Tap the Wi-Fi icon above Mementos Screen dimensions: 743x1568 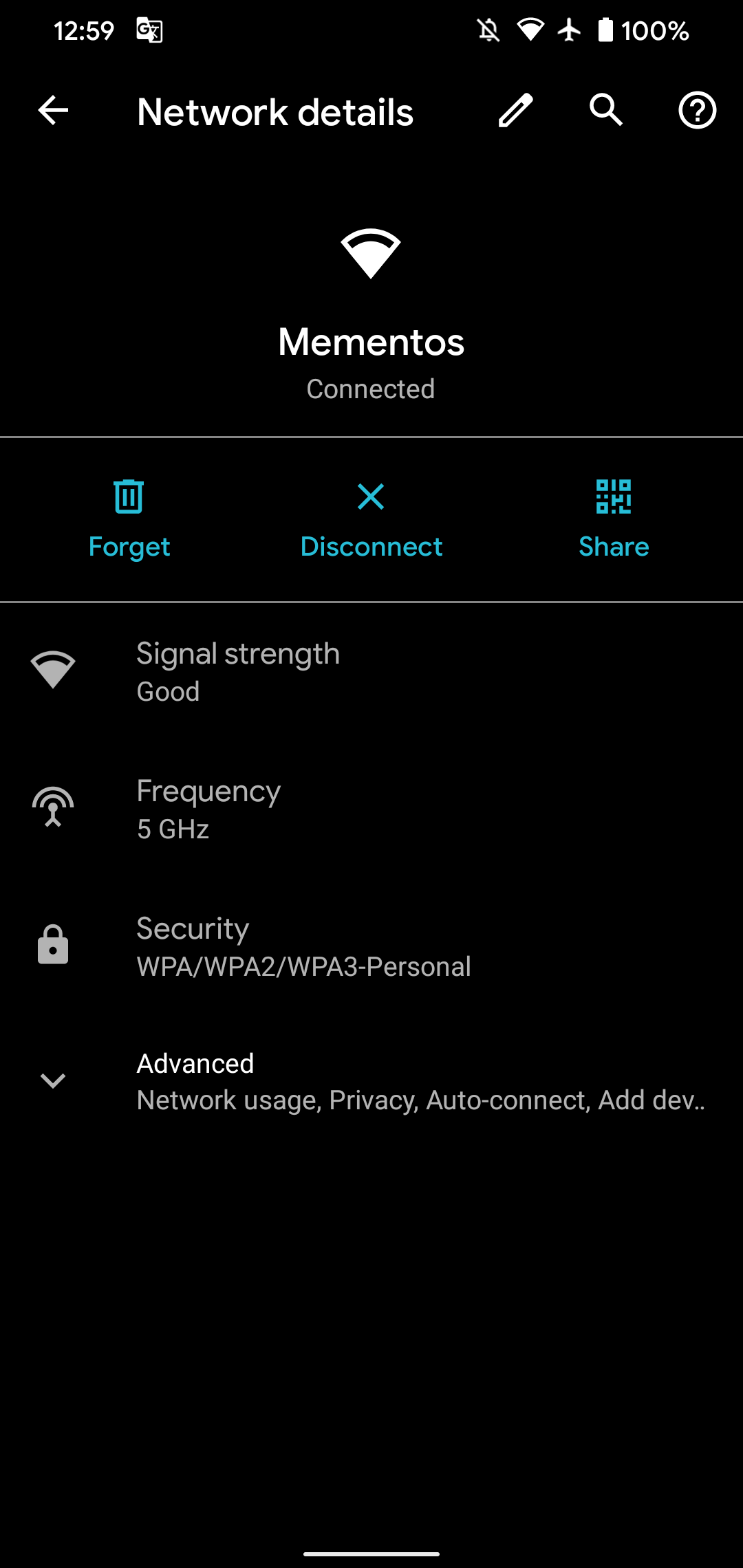(371, 254)
